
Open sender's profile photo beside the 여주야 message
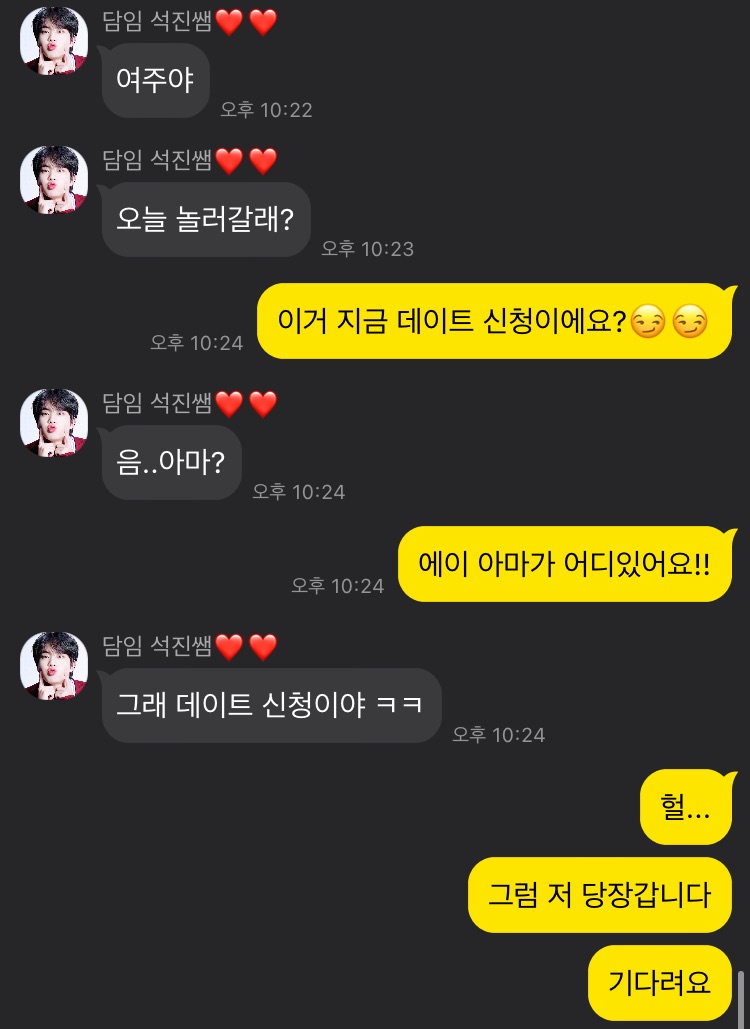54,40
